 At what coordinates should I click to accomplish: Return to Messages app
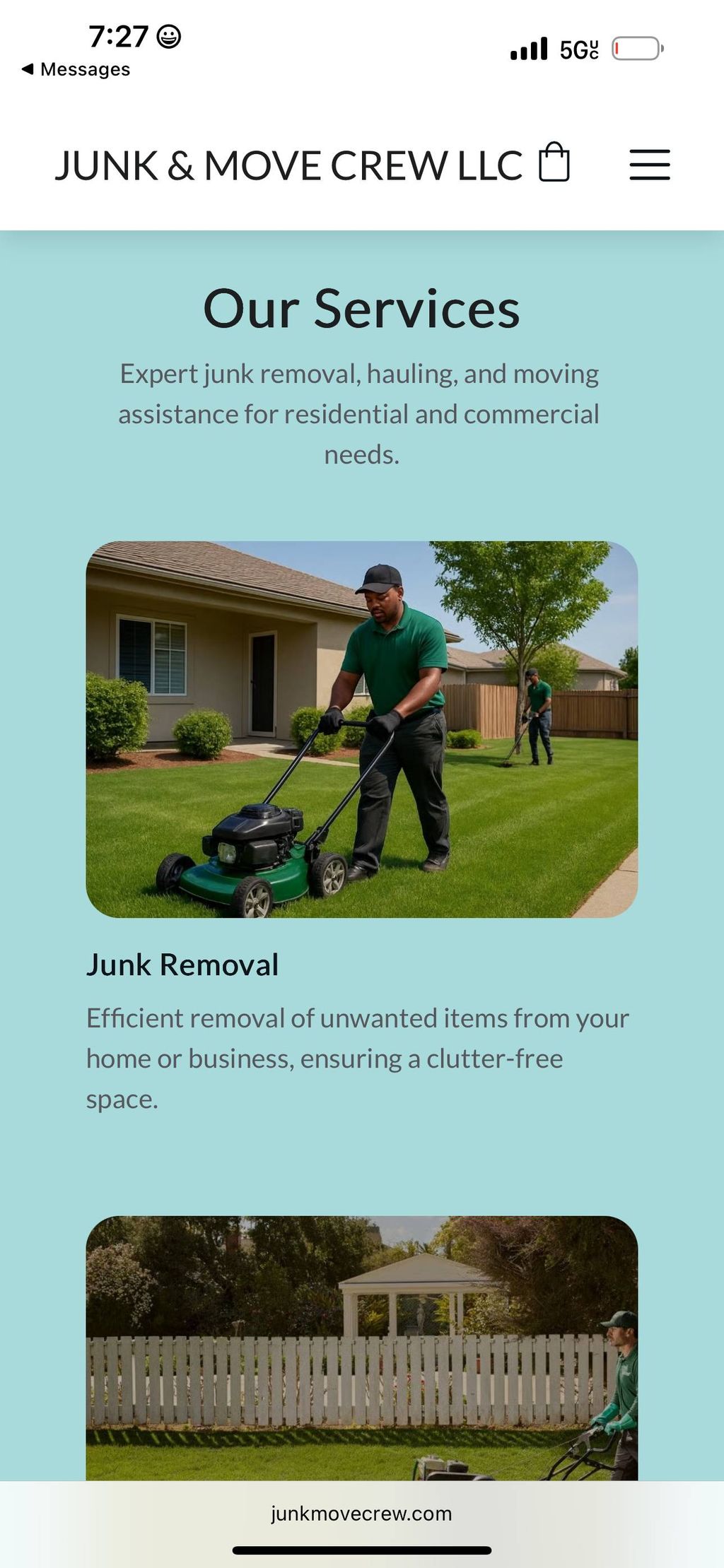(76, 69)
